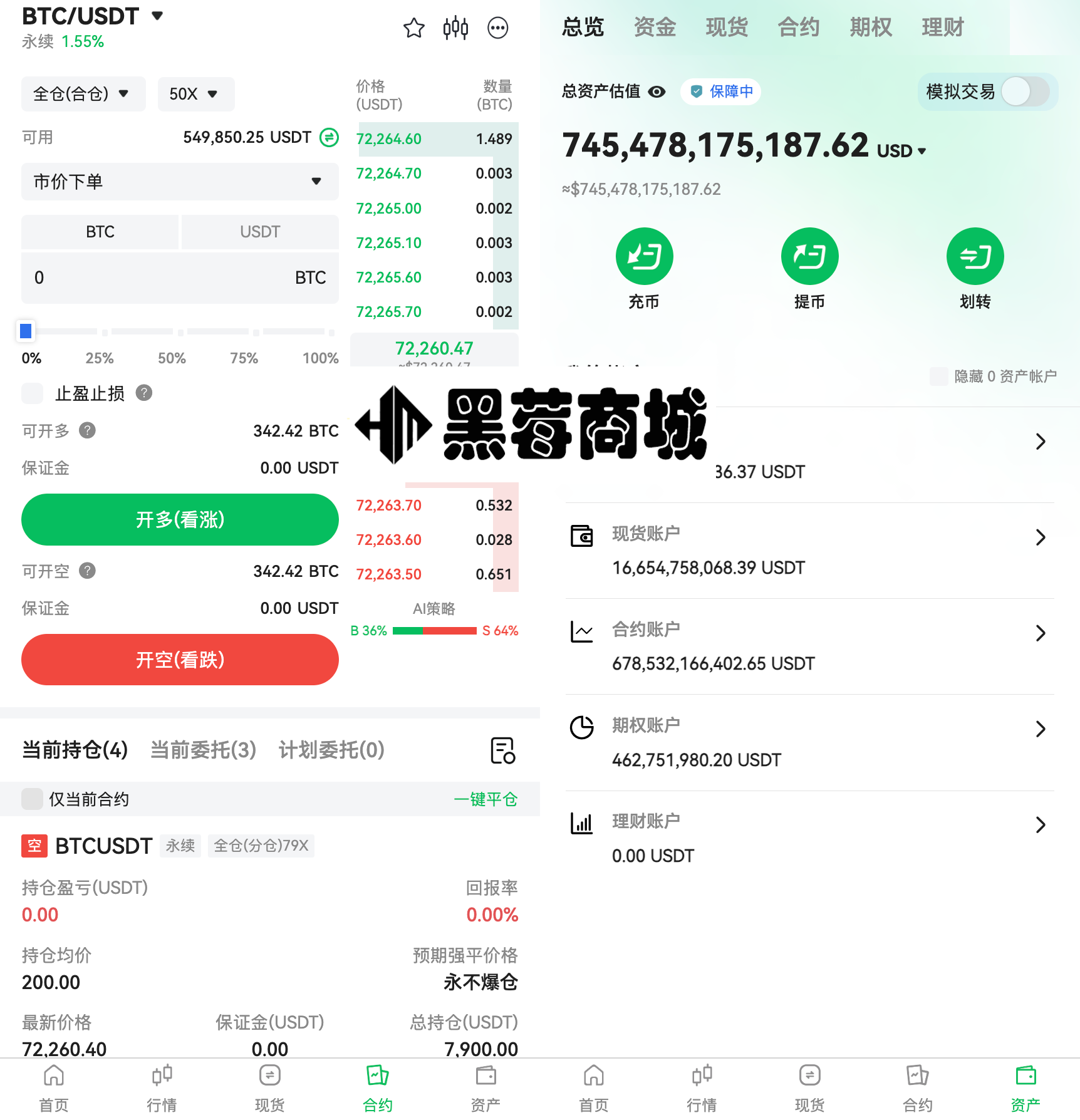Open the 期权 menu item
This screenshot has width=1080, height=1120.
[870, 28]
